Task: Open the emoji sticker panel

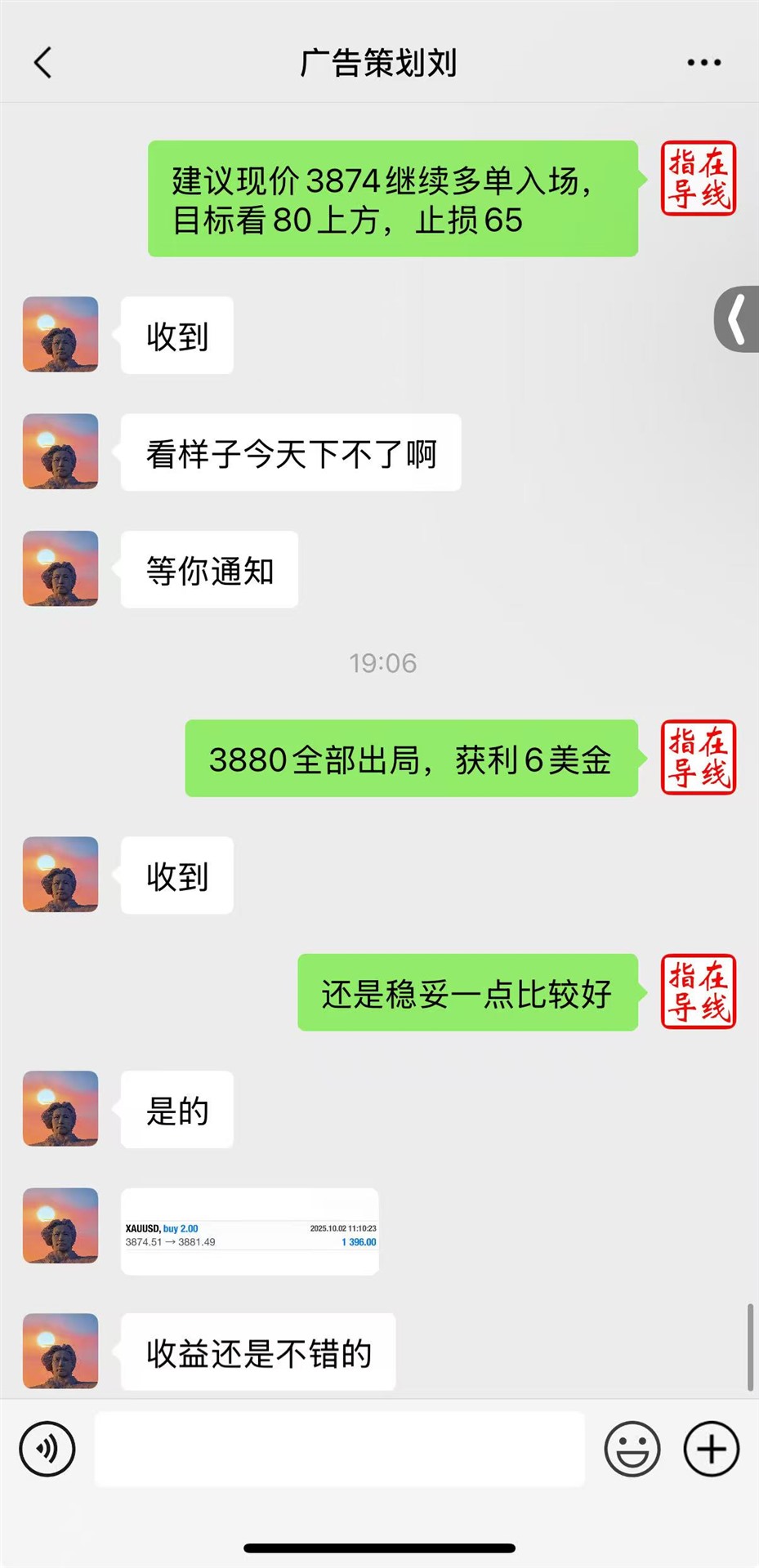Action: (632, 1449)
